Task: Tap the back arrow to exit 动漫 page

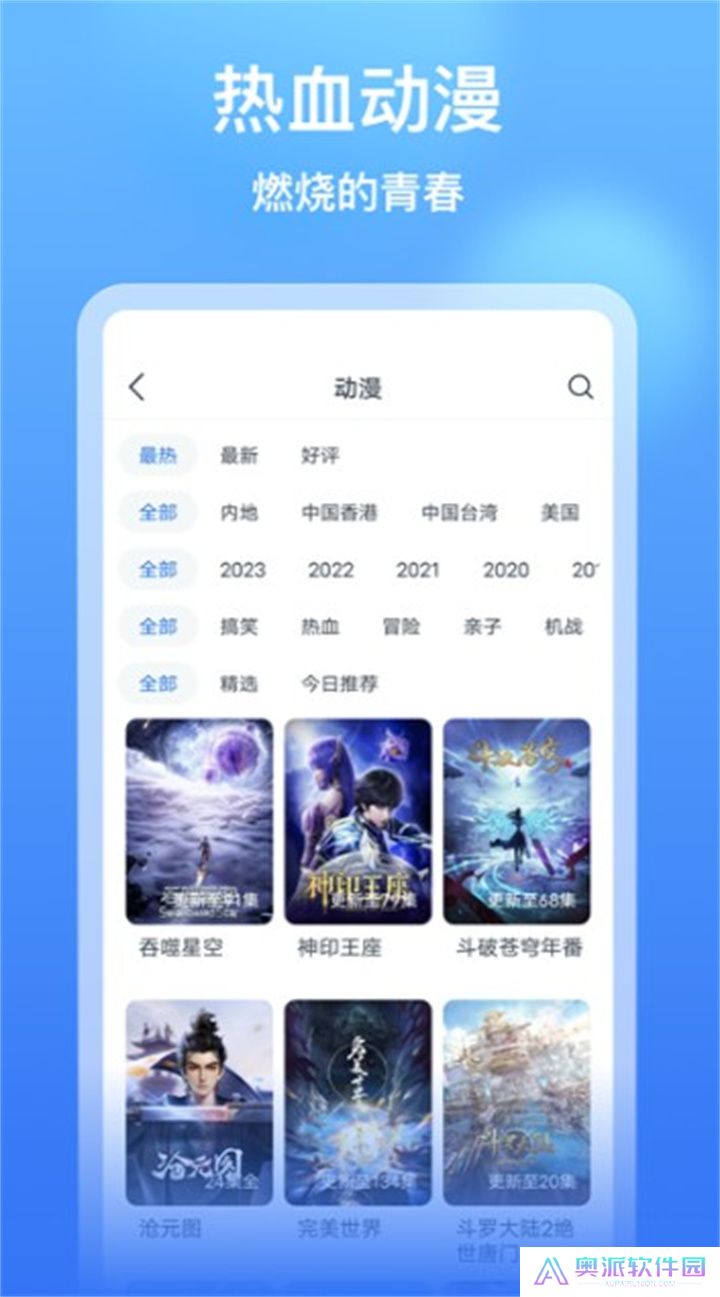Action: tap(137, 388)
